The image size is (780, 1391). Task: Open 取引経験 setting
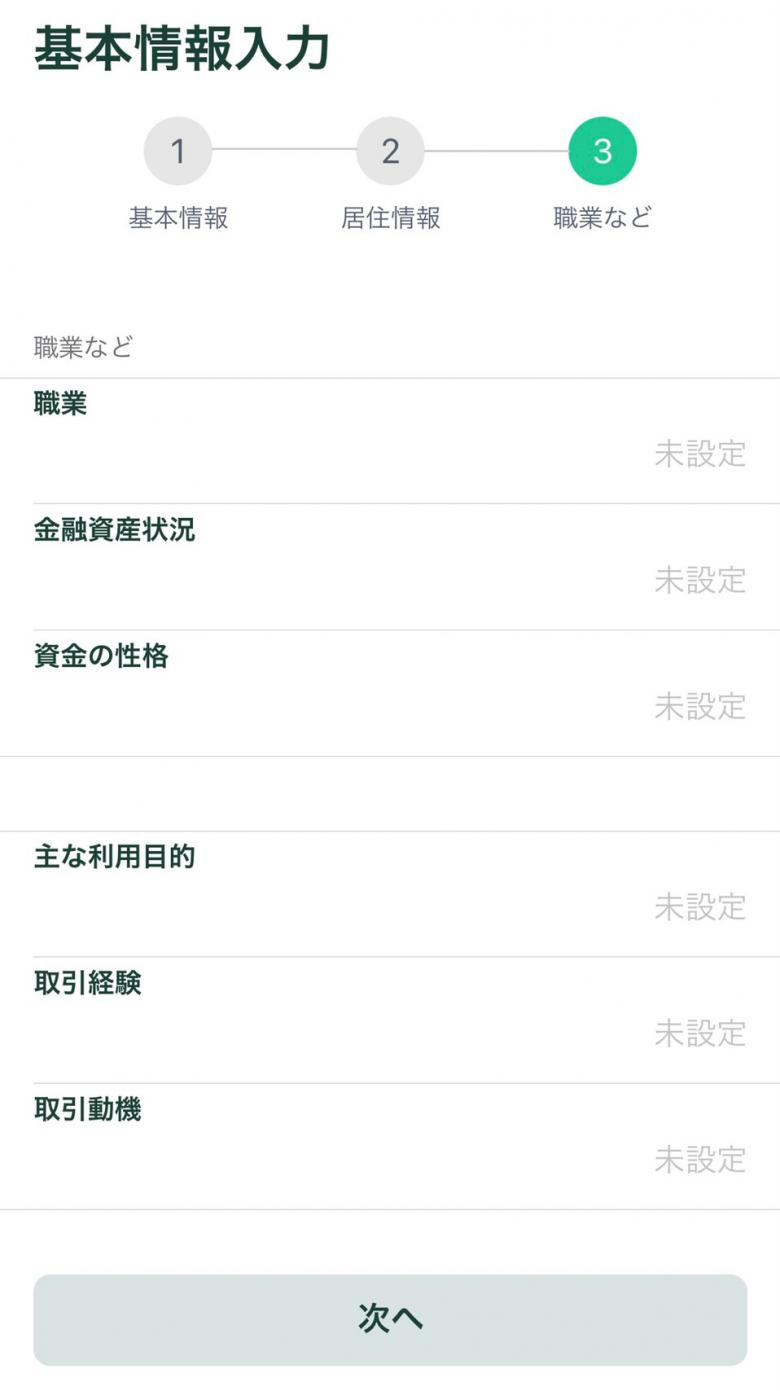tap(390, 1020)
